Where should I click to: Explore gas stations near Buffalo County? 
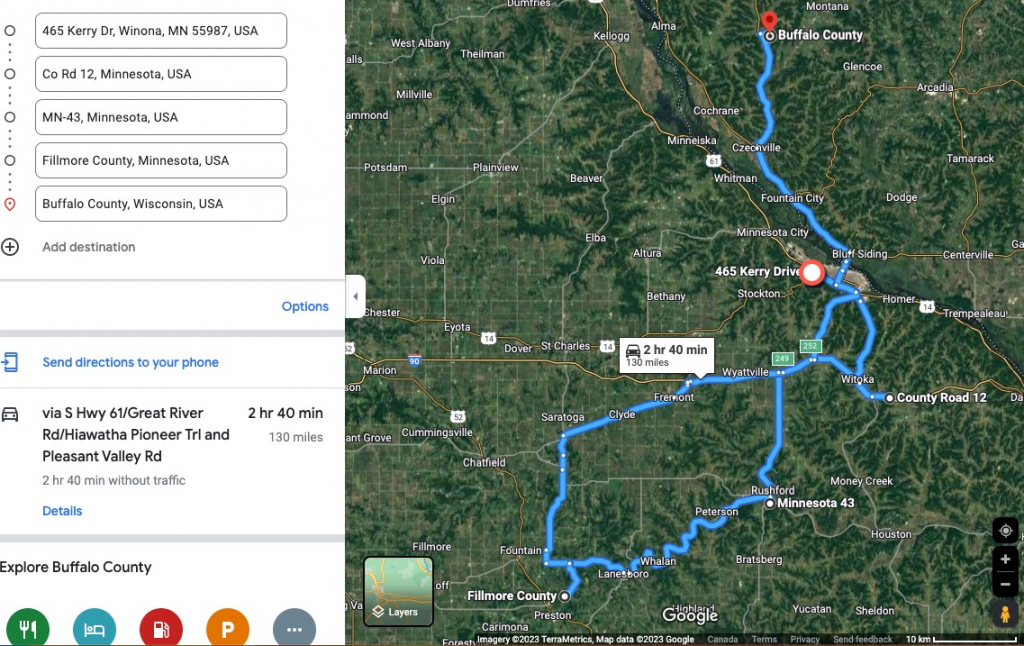161,628
